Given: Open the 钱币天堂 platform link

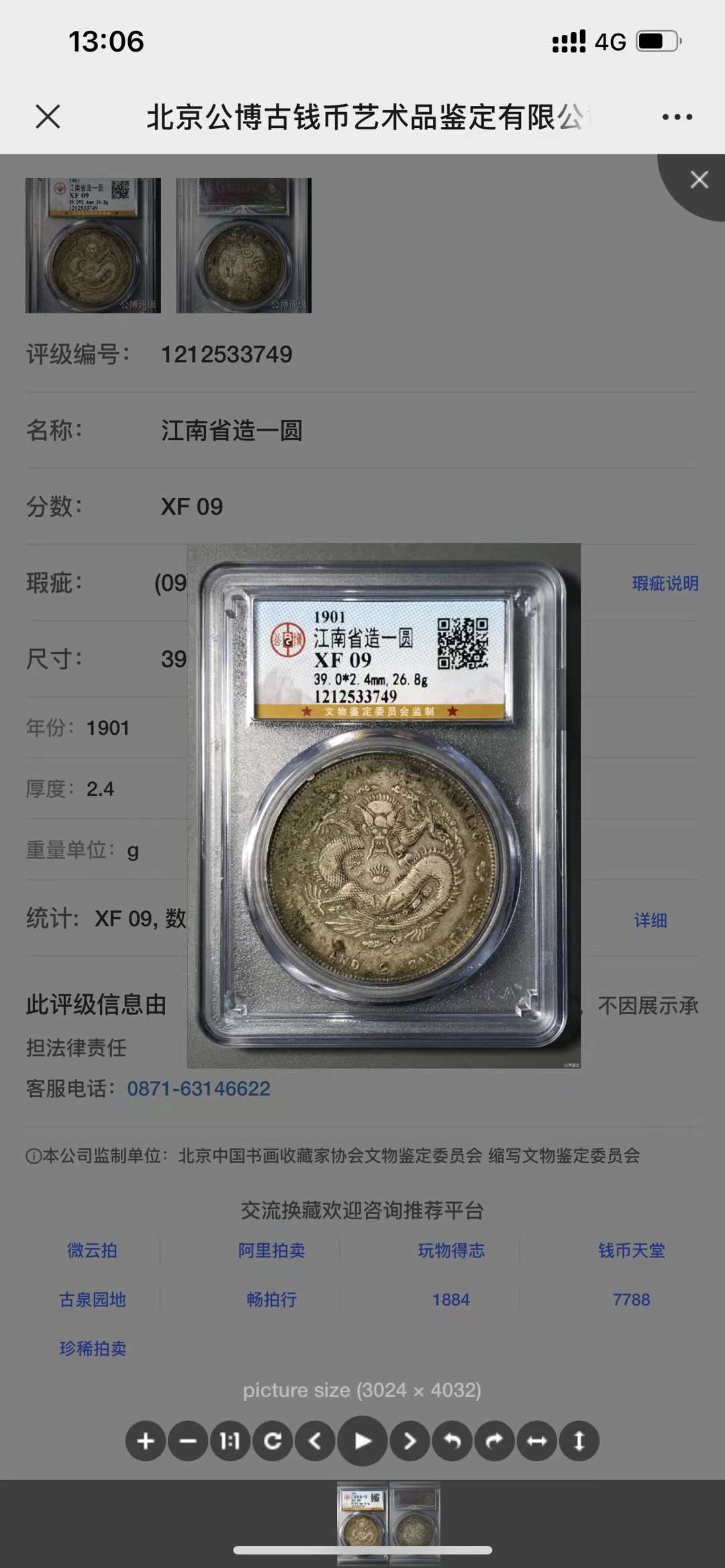Looking at the screenshot, I should coord(632,1251).
